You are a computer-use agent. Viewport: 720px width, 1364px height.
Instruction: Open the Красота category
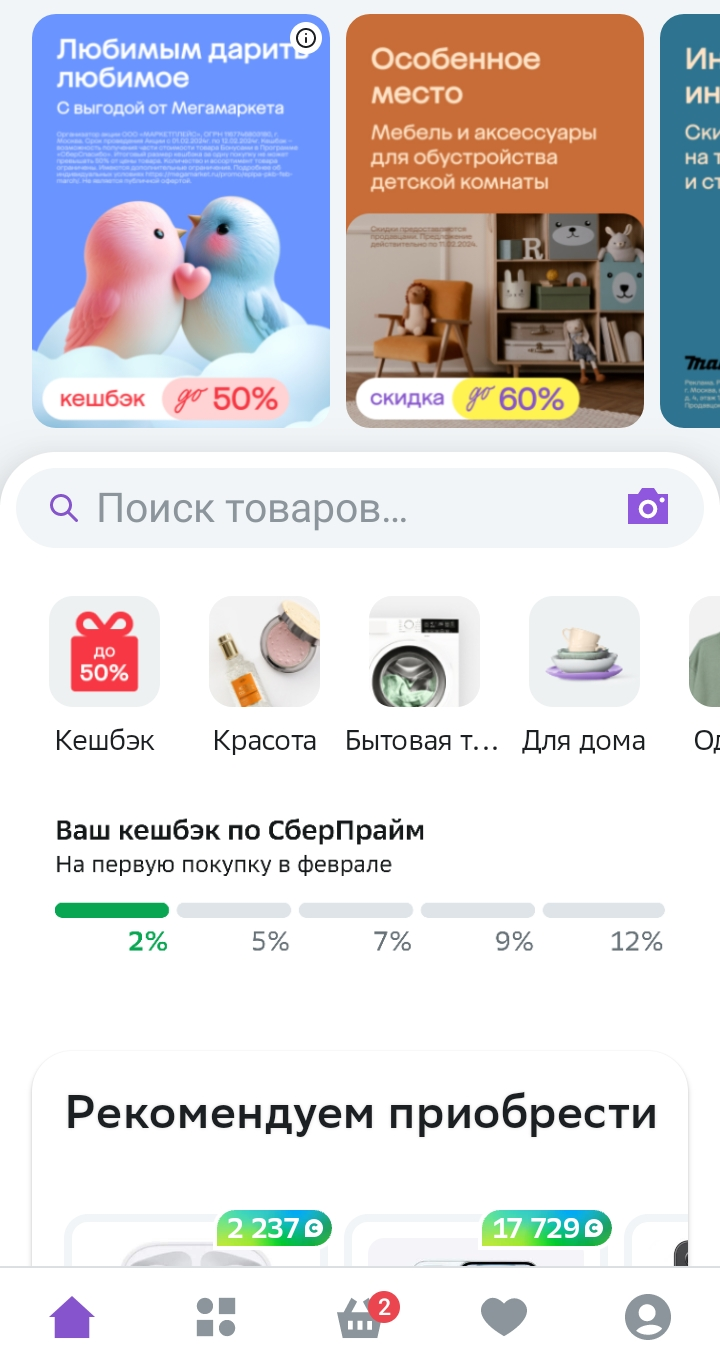265,675
